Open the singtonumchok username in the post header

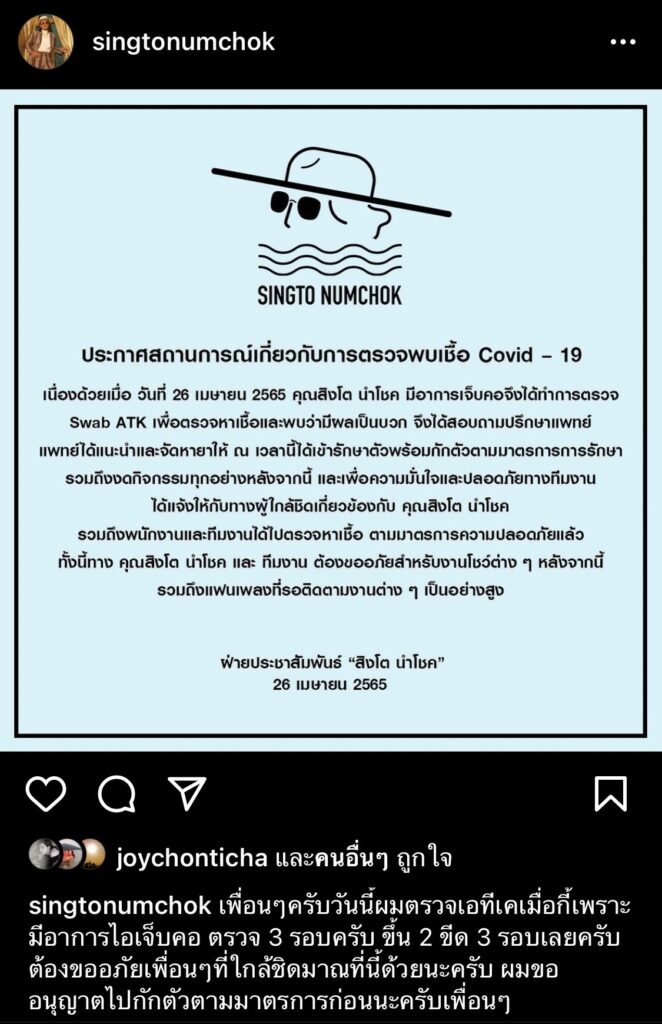coord(183,42)
